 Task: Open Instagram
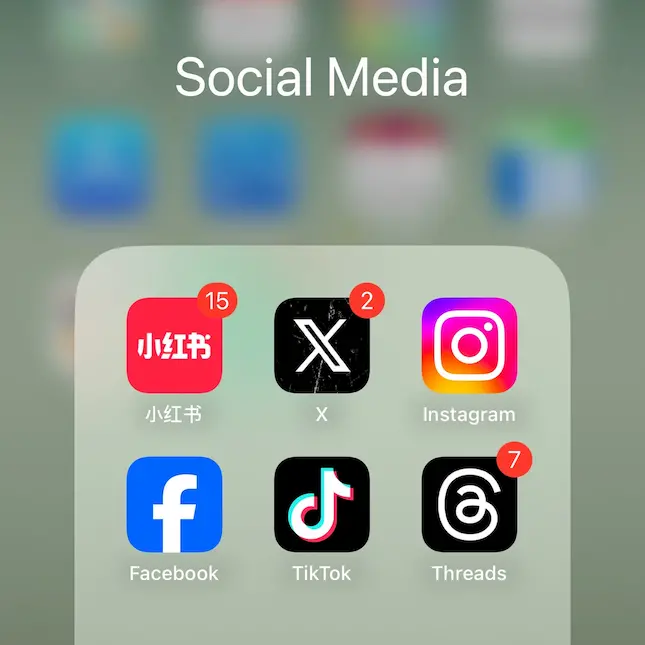click(469, 346)
